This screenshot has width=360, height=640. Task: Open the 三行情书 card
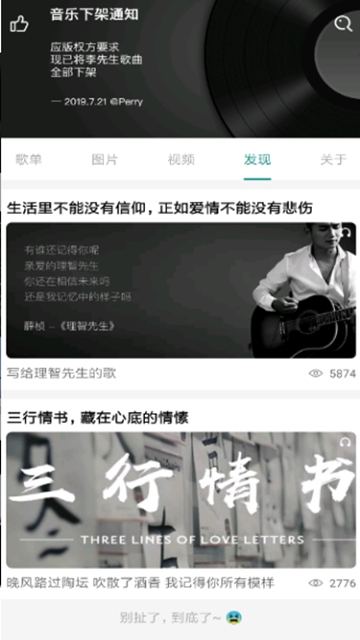[181, 500]
